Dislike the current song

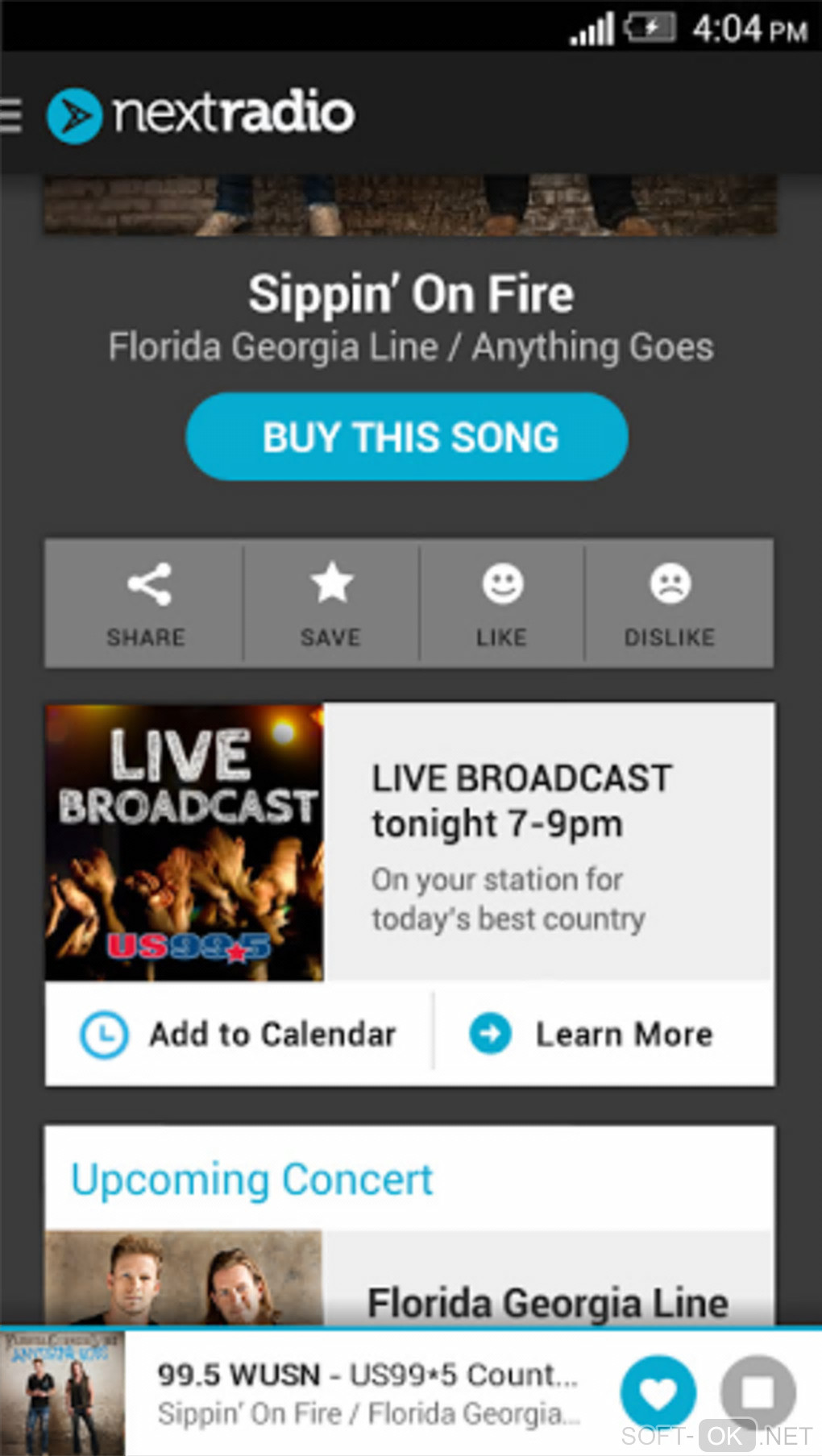[670, 604]
